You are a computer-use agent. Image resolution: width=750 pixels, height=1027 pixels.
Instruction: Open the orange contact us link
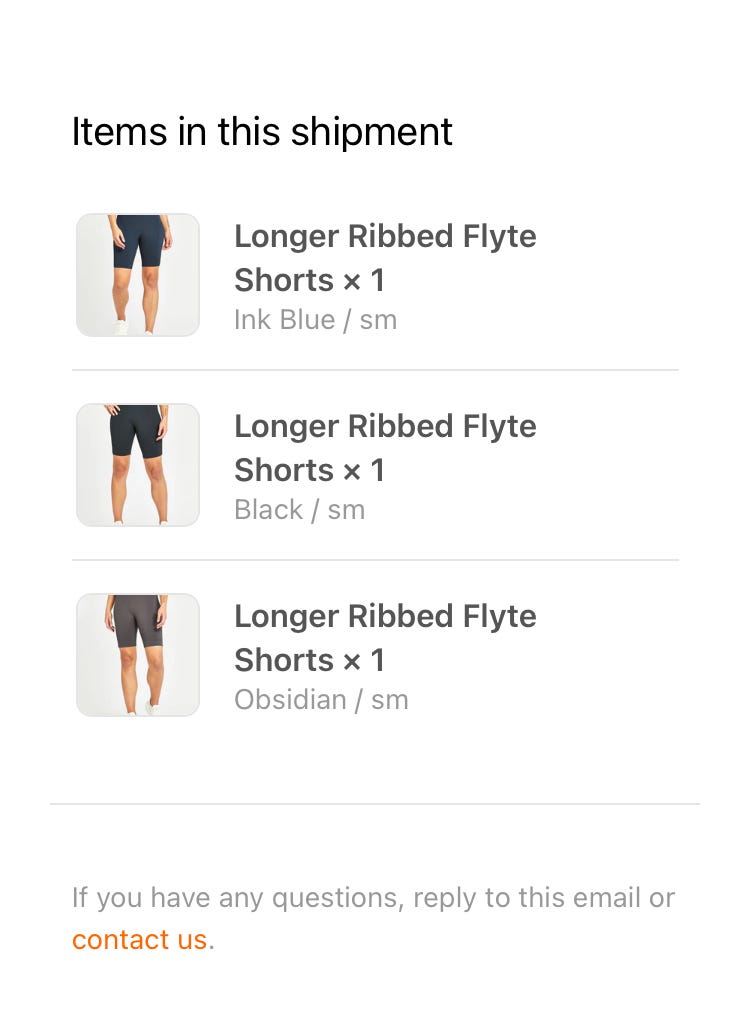tap(139, 940)
